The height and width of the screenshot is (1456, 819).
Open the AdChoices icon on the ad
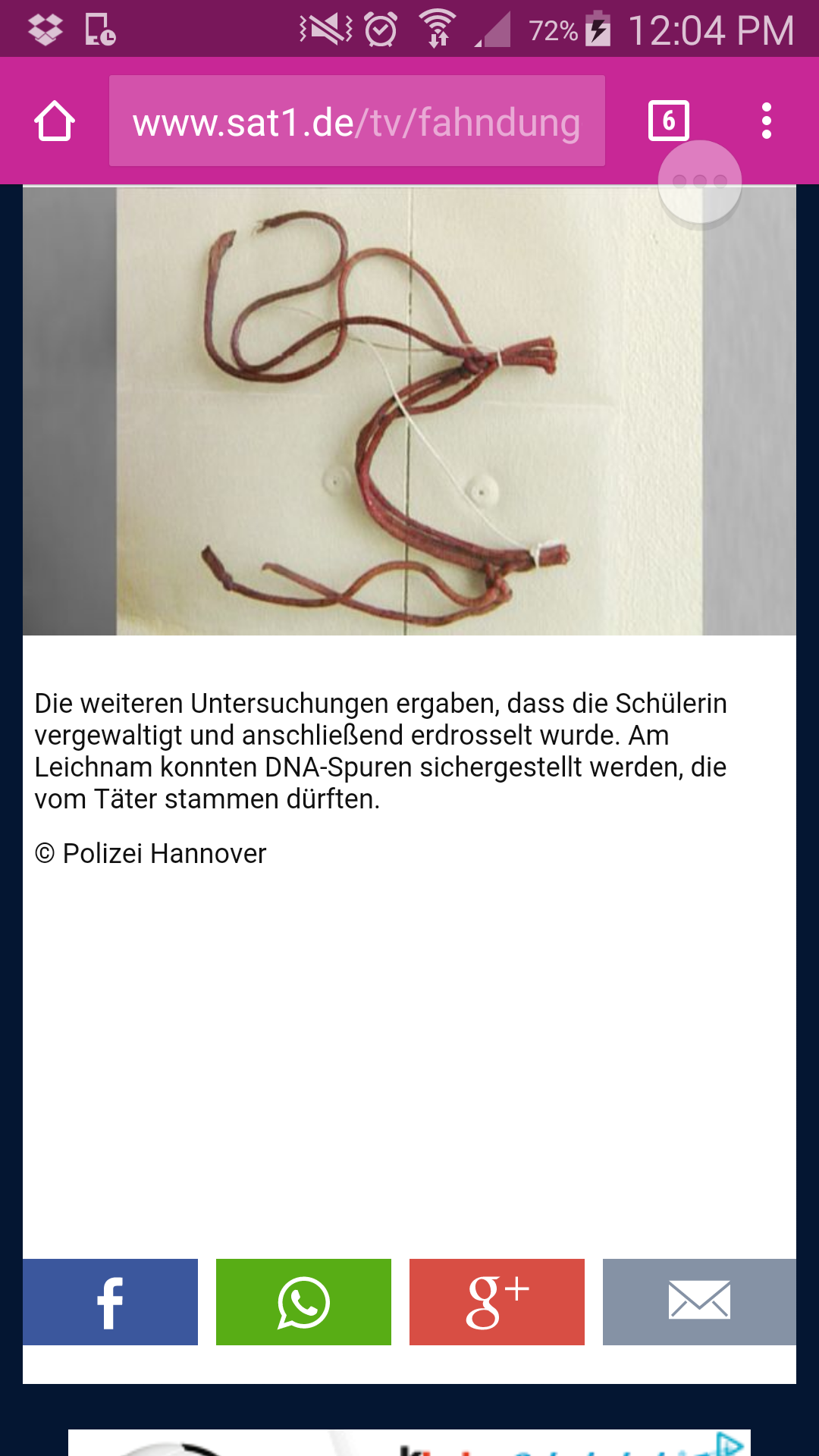[730, 1444]
